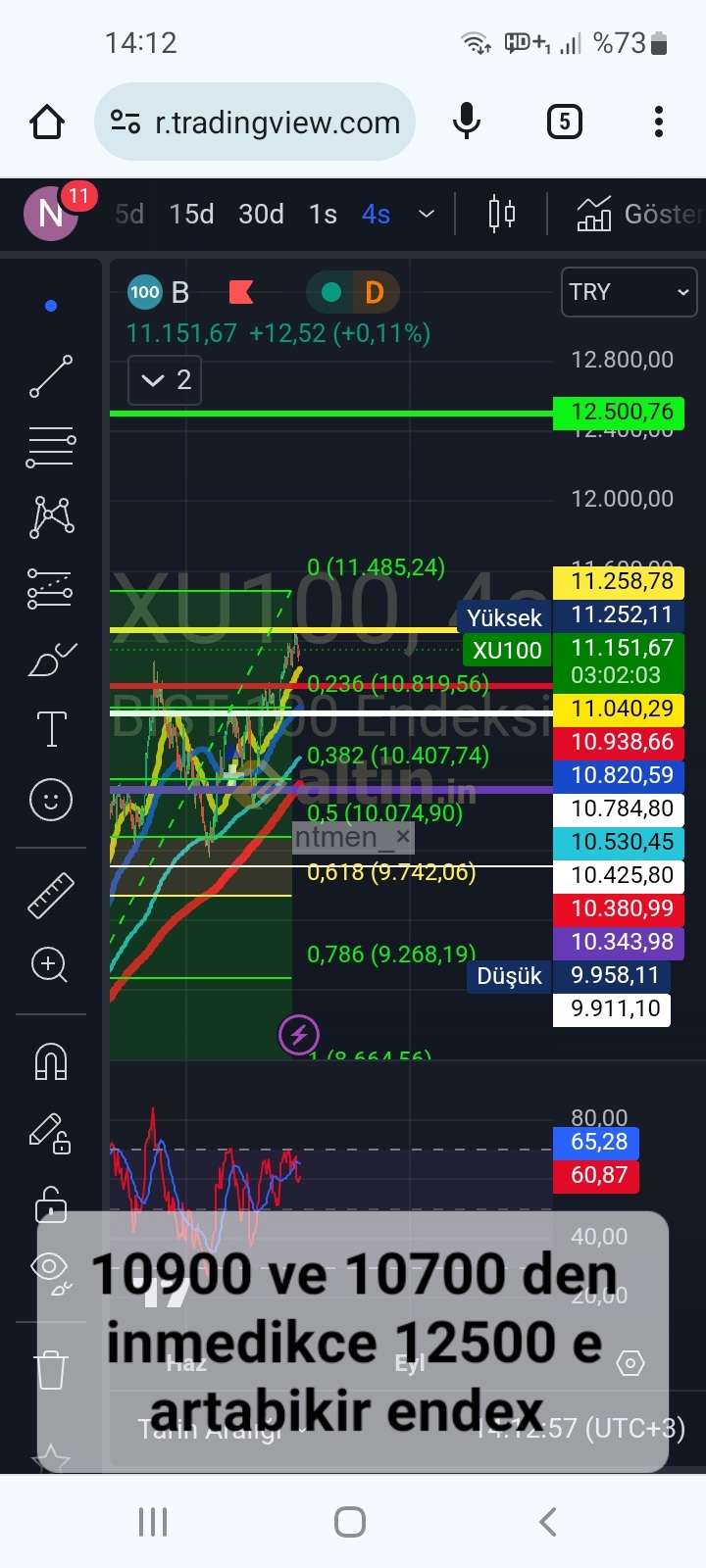Switch to the 30d timeframe

261,214
